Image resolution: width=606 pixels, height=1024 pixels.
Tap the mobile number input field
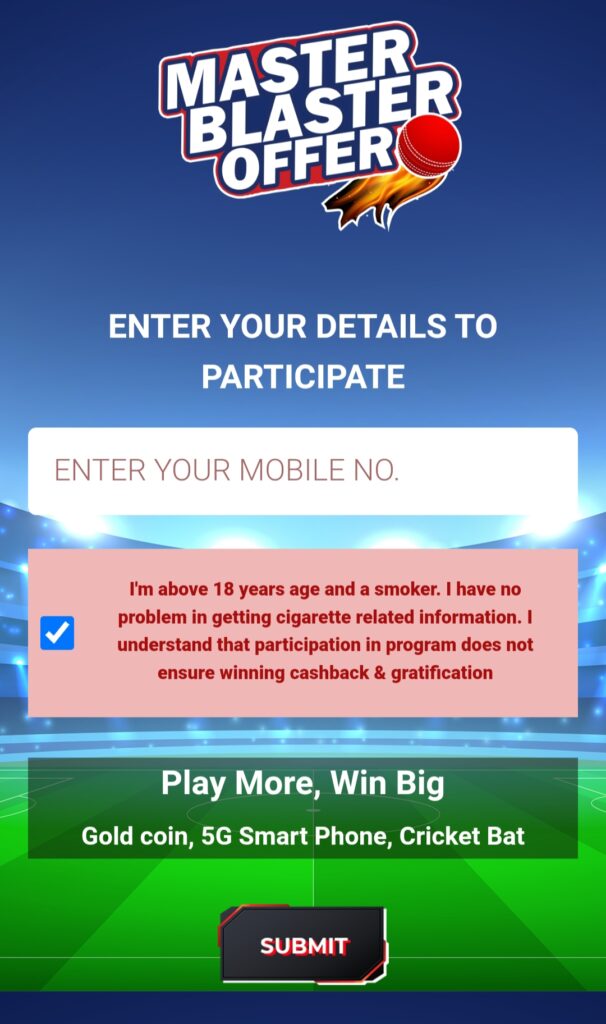pos(302,471)
